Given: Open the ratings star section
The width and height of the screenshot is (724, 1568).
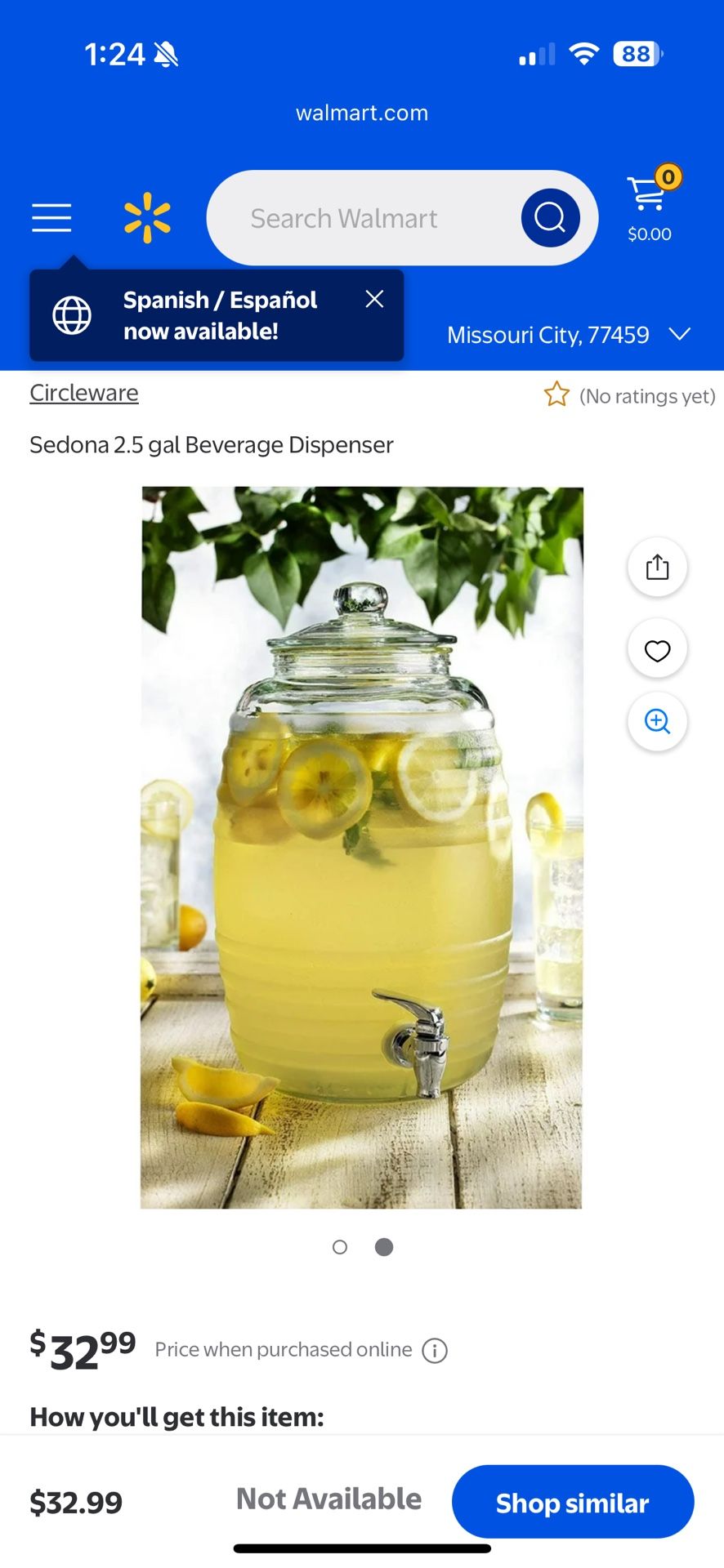Looking at the screenshot, I should pos(629,396).
